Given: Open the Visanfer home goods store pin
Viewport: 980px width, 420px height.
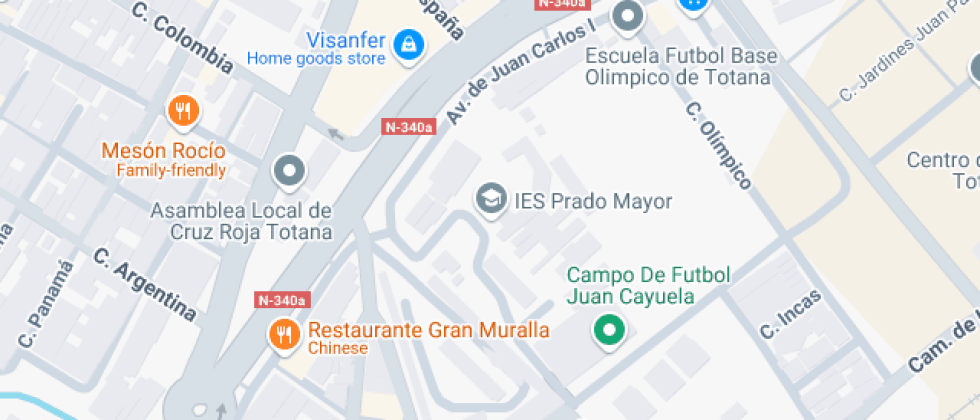Looking at the screenshot, I should click(x=409, y=46).
